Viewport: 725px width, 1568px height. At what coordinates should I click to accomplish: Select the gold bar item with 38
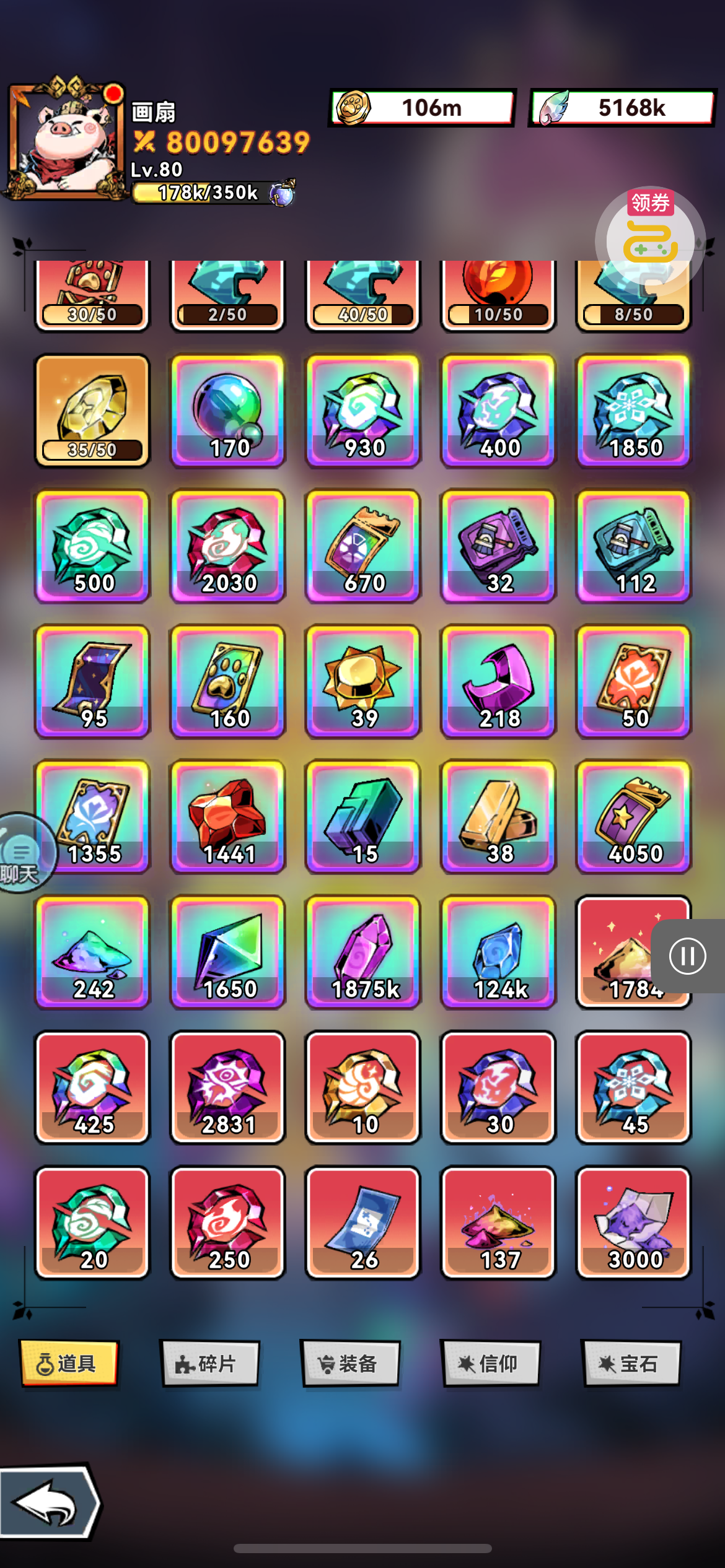(x=498, y=816)
